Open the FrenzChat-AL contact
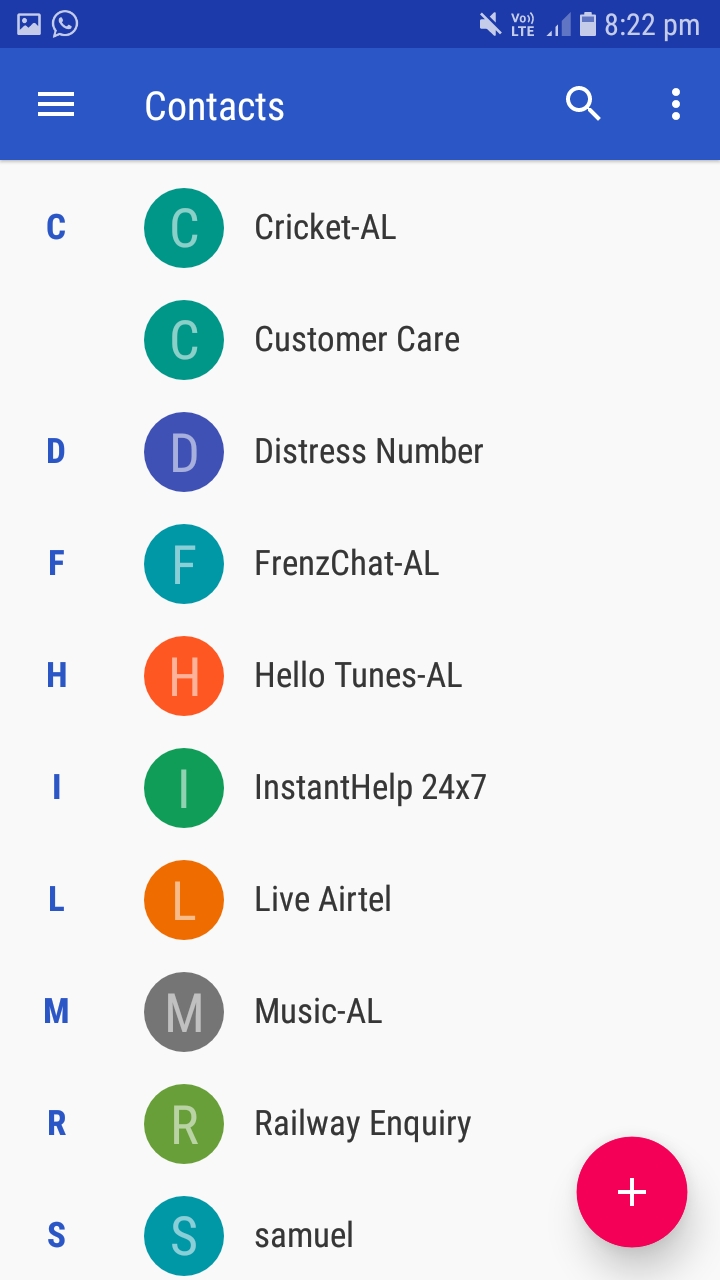Viewport: 720px width, 1280px height. click(360, 564)
